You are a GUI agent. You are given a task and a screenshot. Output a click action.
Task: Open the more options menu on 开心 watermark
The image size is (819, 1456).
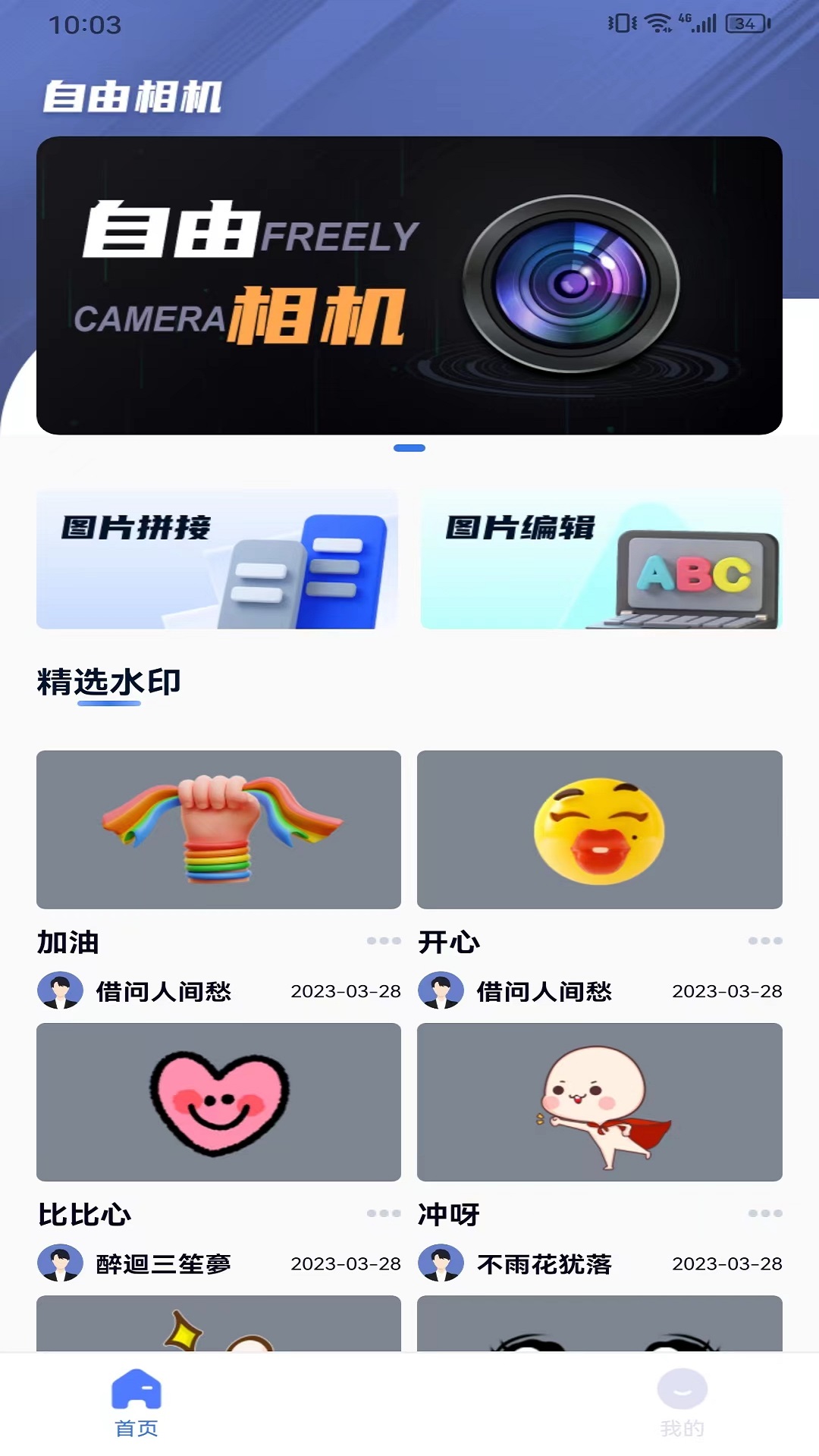tap(763, 940)
